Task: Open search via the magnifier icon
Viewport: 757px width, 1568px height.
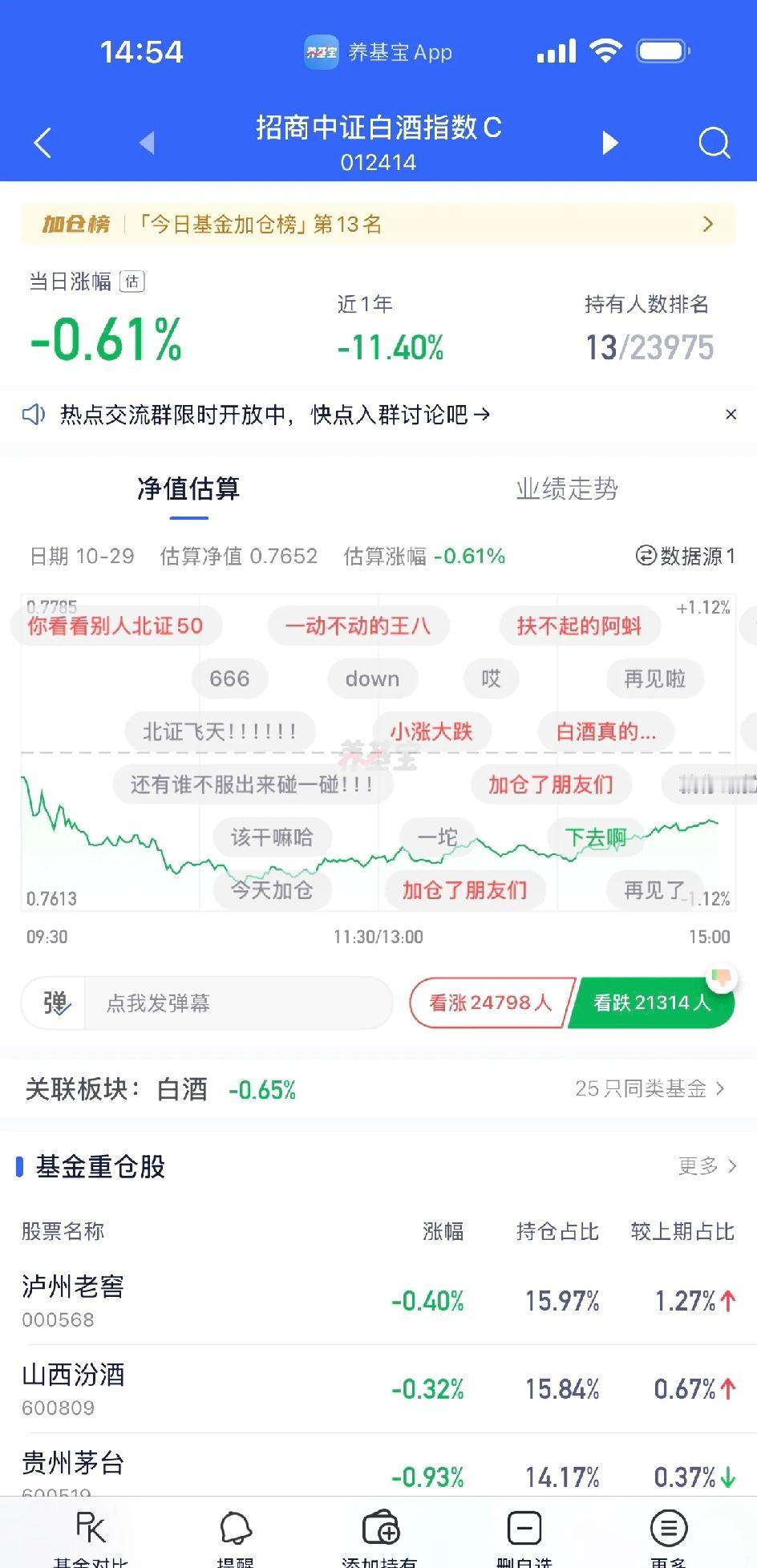Action: [x=712, y=142]
